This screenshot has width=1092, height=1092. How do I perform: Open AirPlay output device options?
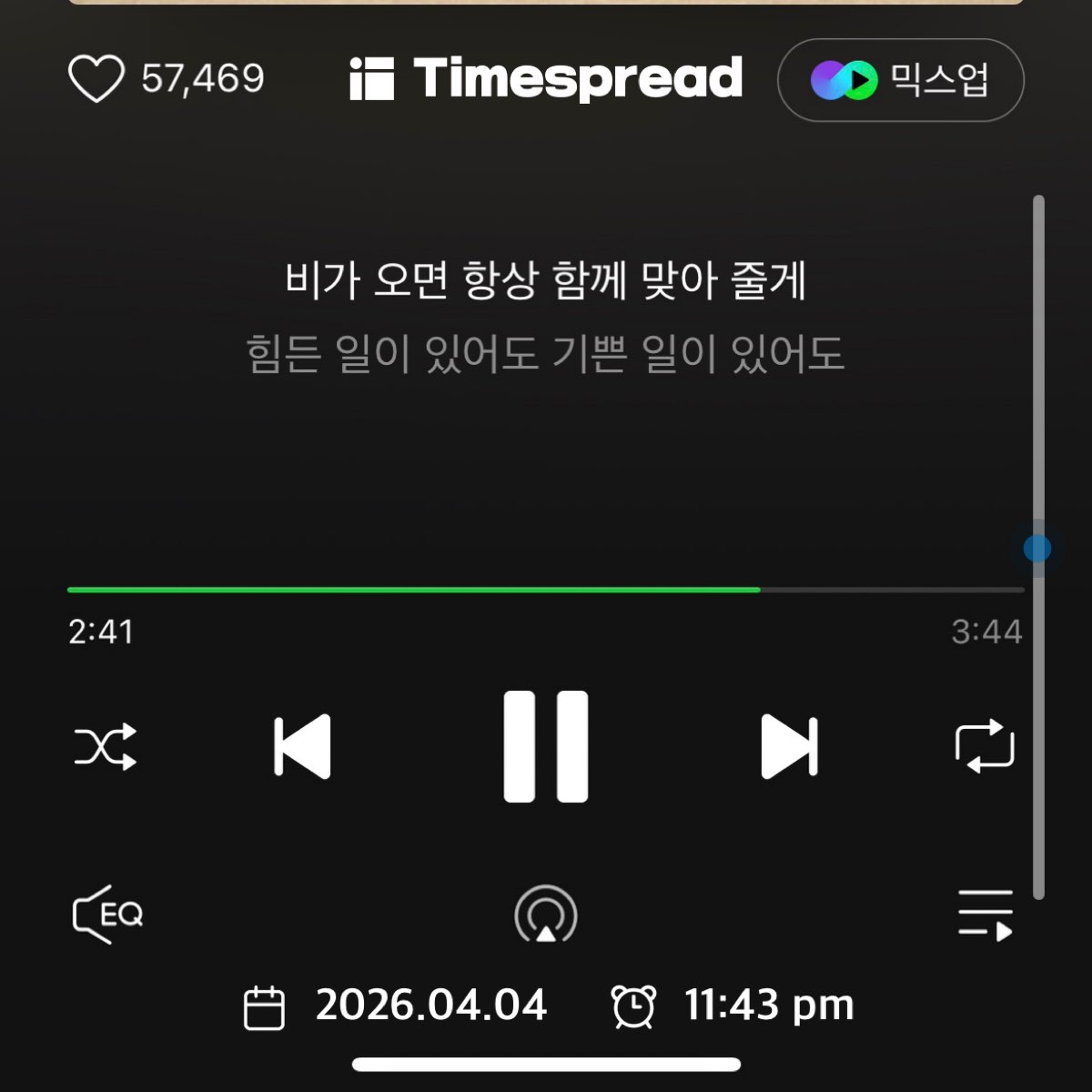click(546, 915)
